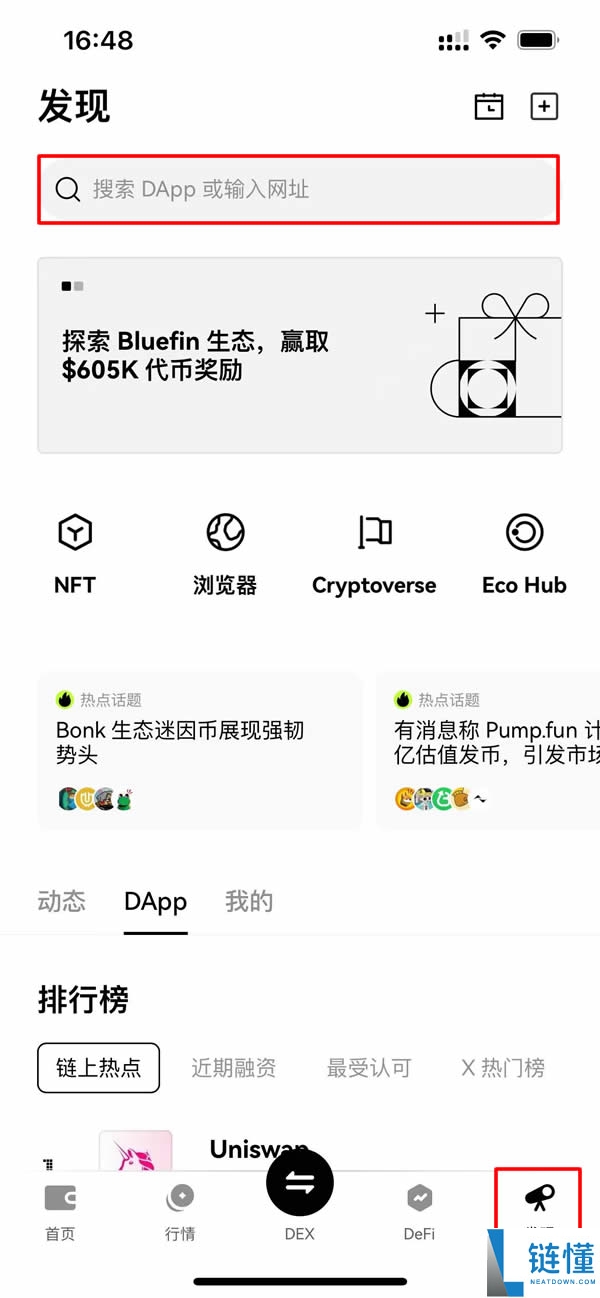Select the 近期融资 filter chip
Viewport: 600px width, 1298px height.
coord(233,1068)
